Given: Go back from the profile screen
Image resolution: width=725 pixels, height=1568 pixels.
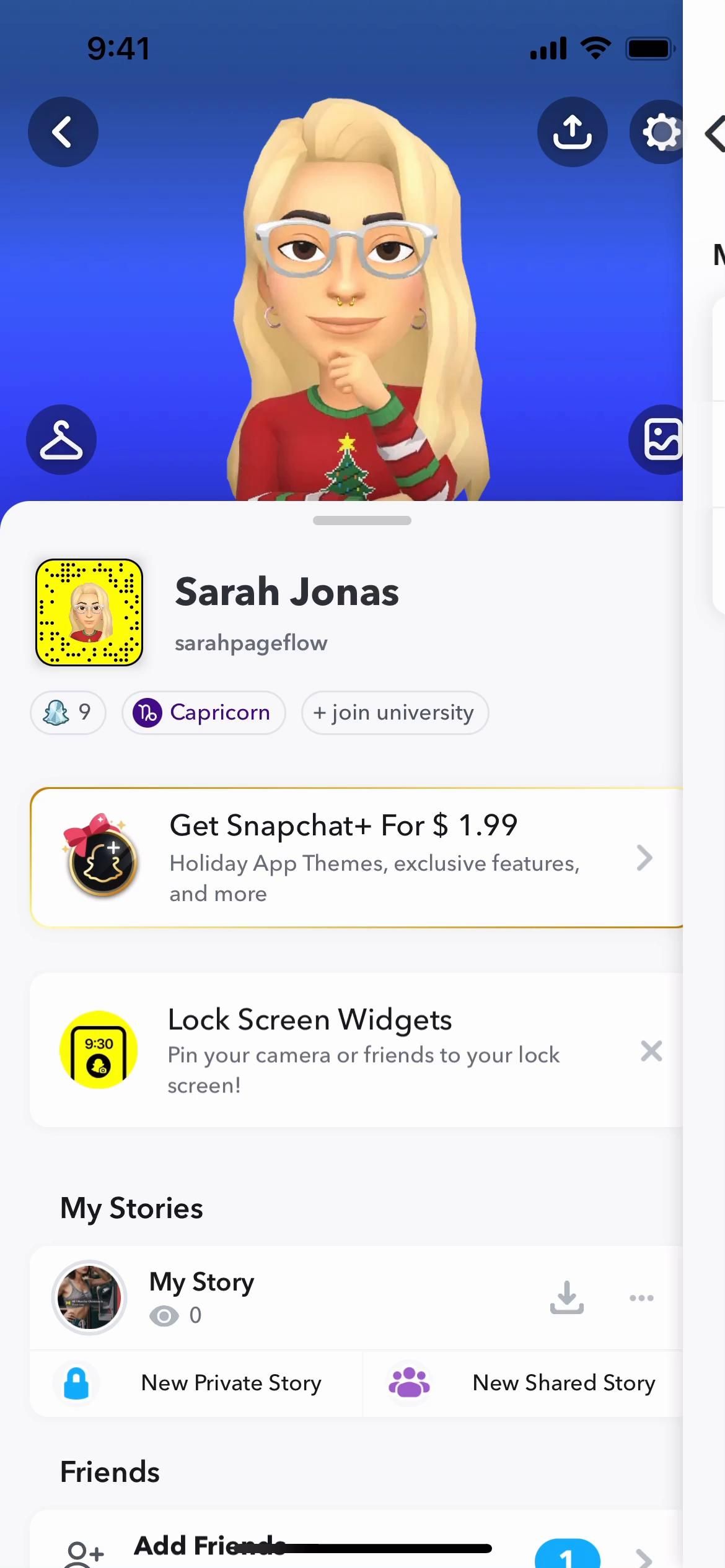Looking at the screenshot, I should 63,132.
